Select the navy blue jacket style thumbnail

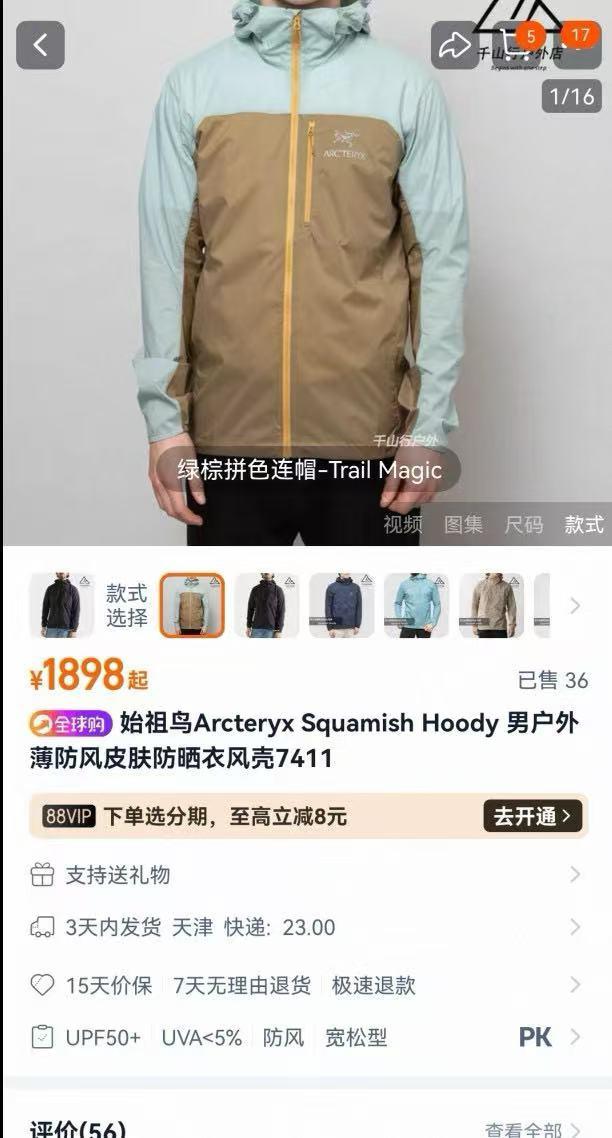point(342,605)
